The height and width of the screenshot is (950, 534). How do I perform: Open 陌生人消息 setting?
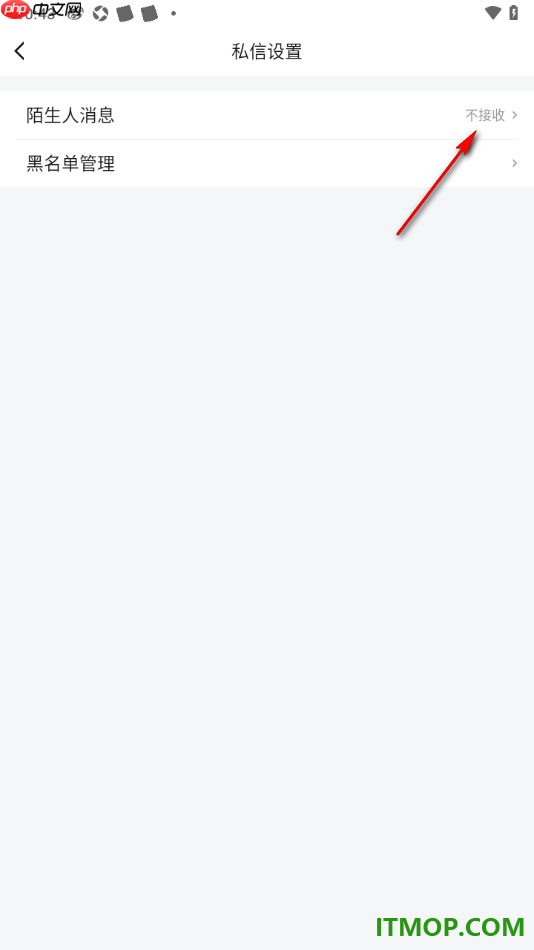tap(267, 115)
